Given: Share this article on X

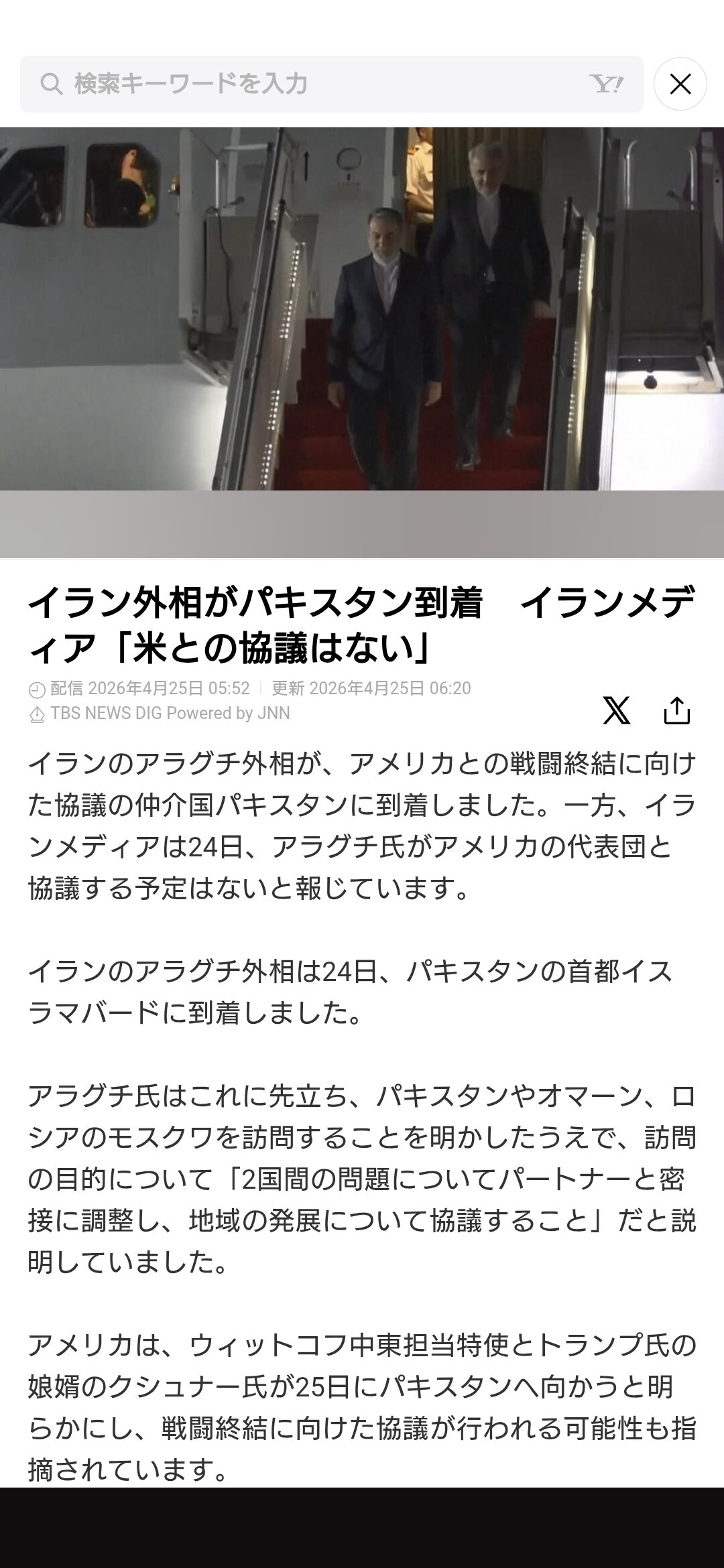Looking at the screenshot, I should coord(616,710).
